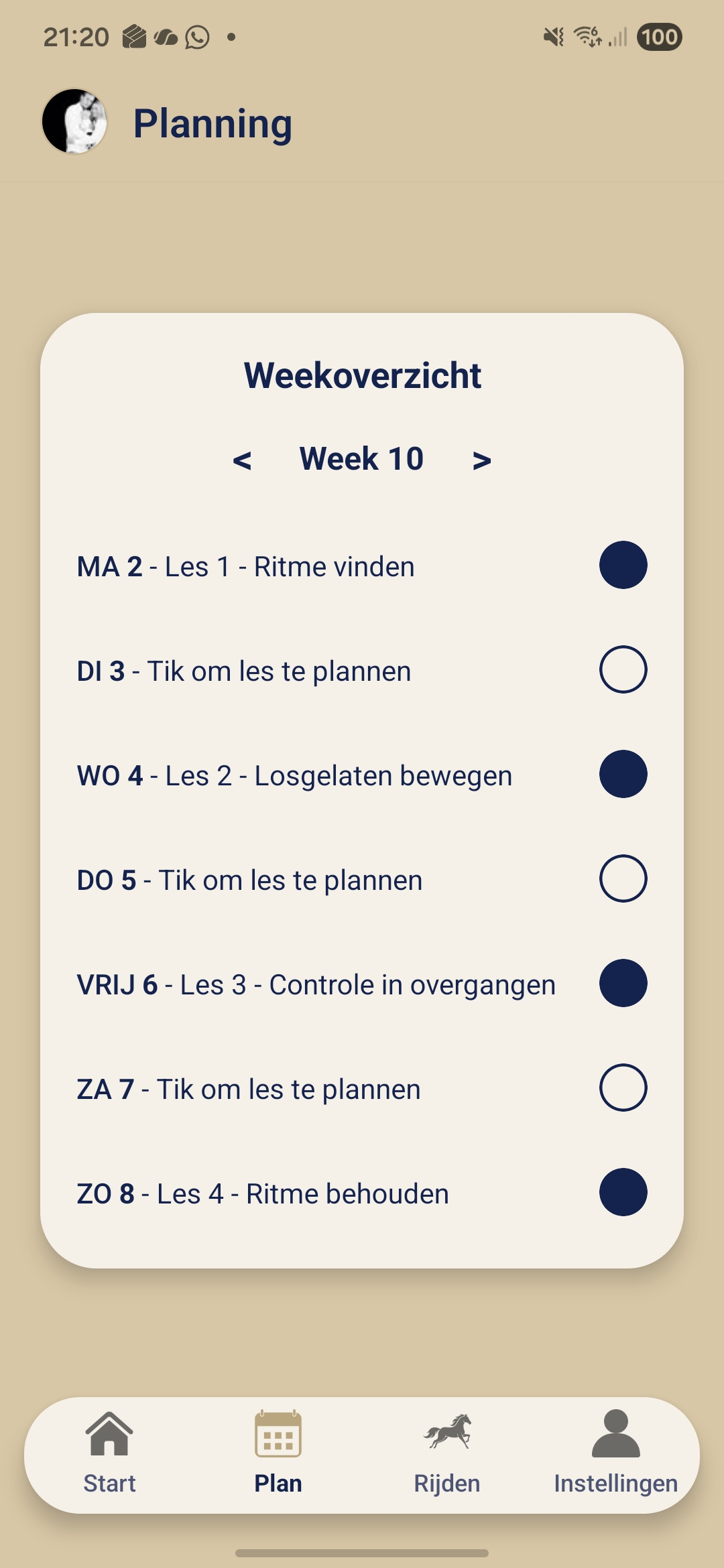Viewport: 724px width, 1568px height.
Task: Enable the circle for DO 5
Action: coord(623,878)
